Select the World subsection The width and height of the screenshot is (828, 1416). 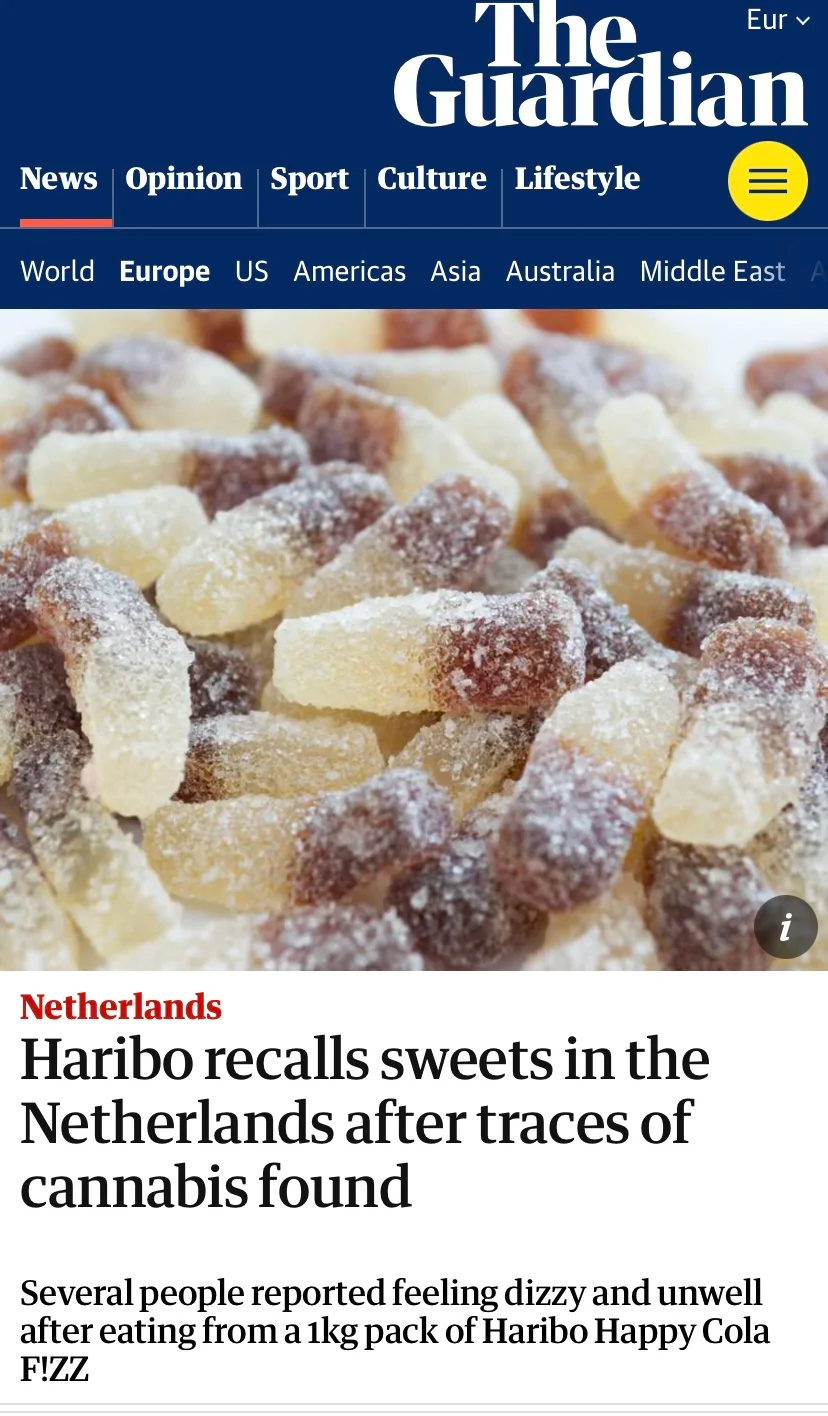click(57, 271)
